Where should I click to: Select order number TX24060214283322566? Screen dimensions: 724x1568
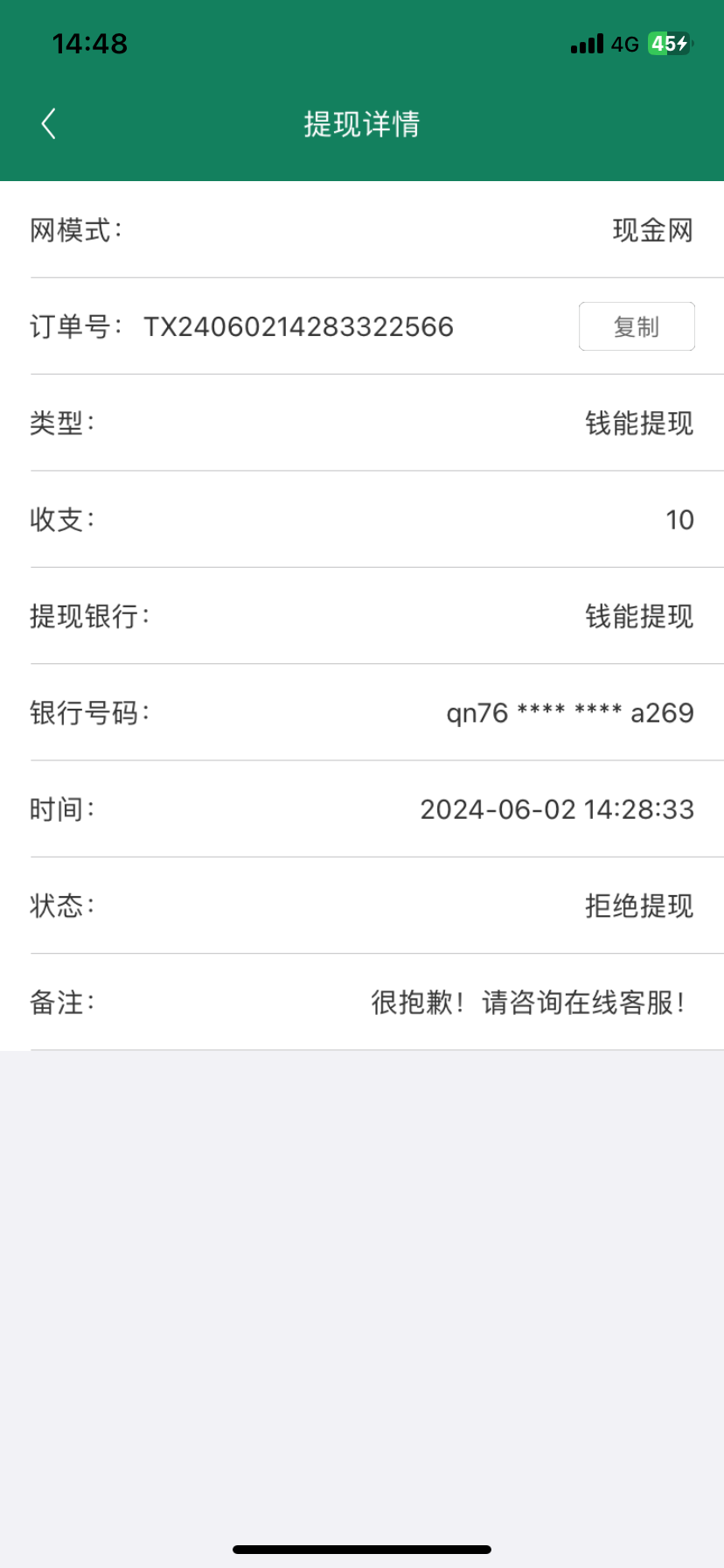(x=299, y=326)
